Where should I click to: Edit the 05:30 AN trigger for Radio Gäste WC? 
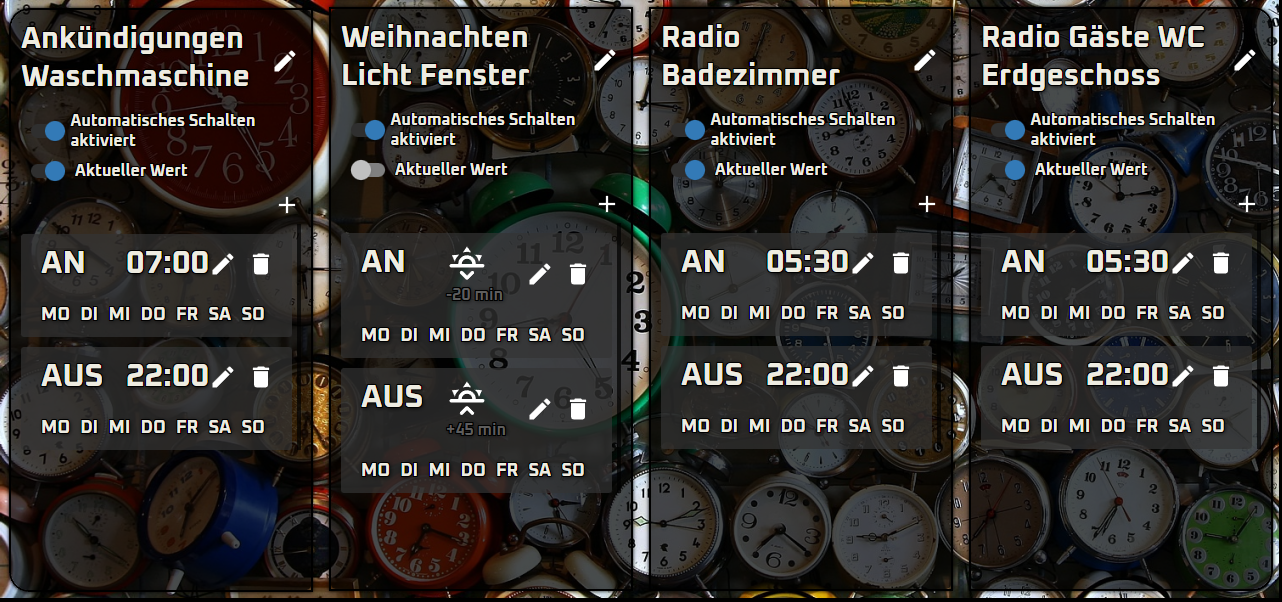coord(1183,263)
